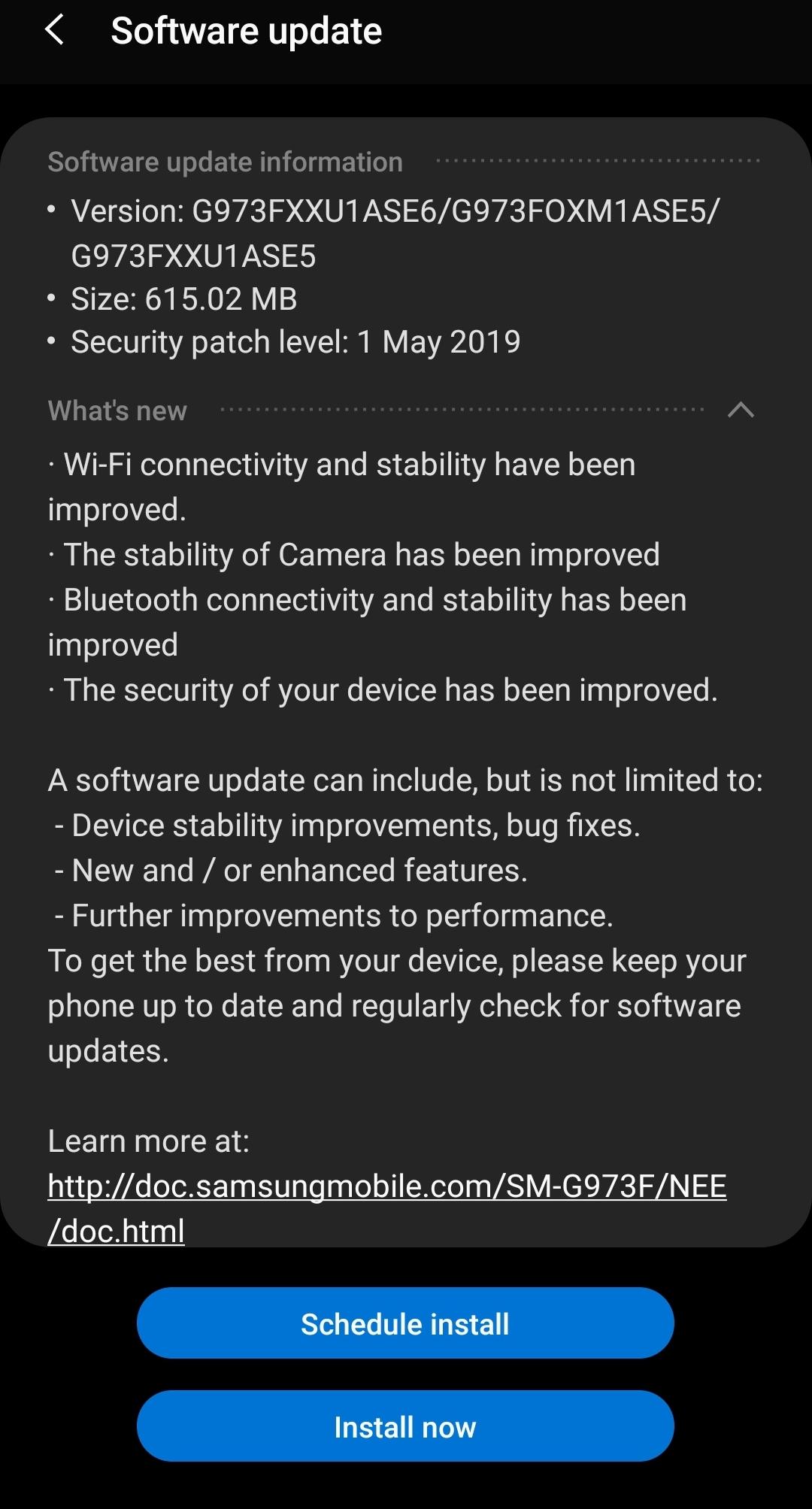Collapse the What's new section
The height and width of the screenshot is (1509, 812).
(x=741, y=411)
